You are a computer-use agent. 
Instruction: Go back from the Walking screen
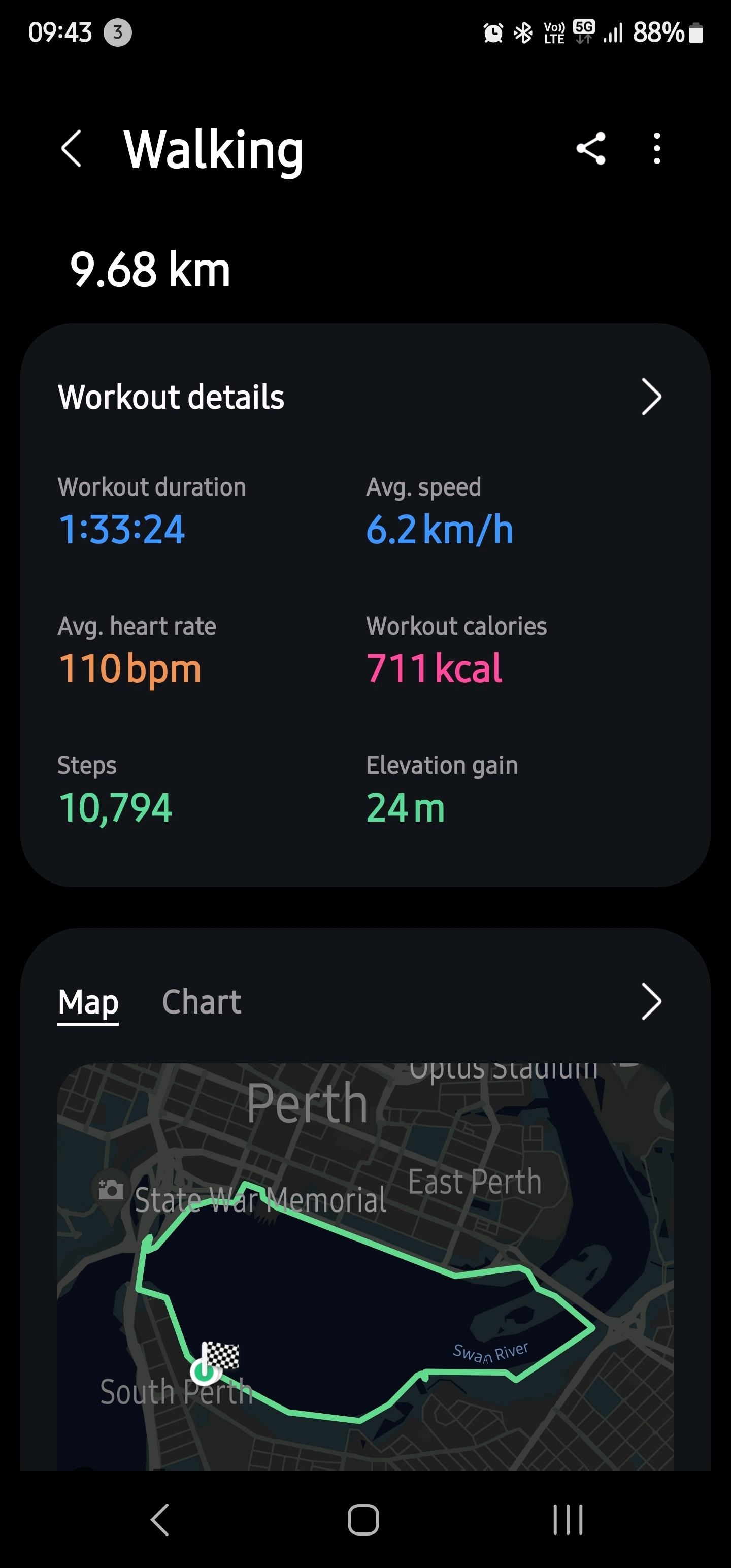72,148
